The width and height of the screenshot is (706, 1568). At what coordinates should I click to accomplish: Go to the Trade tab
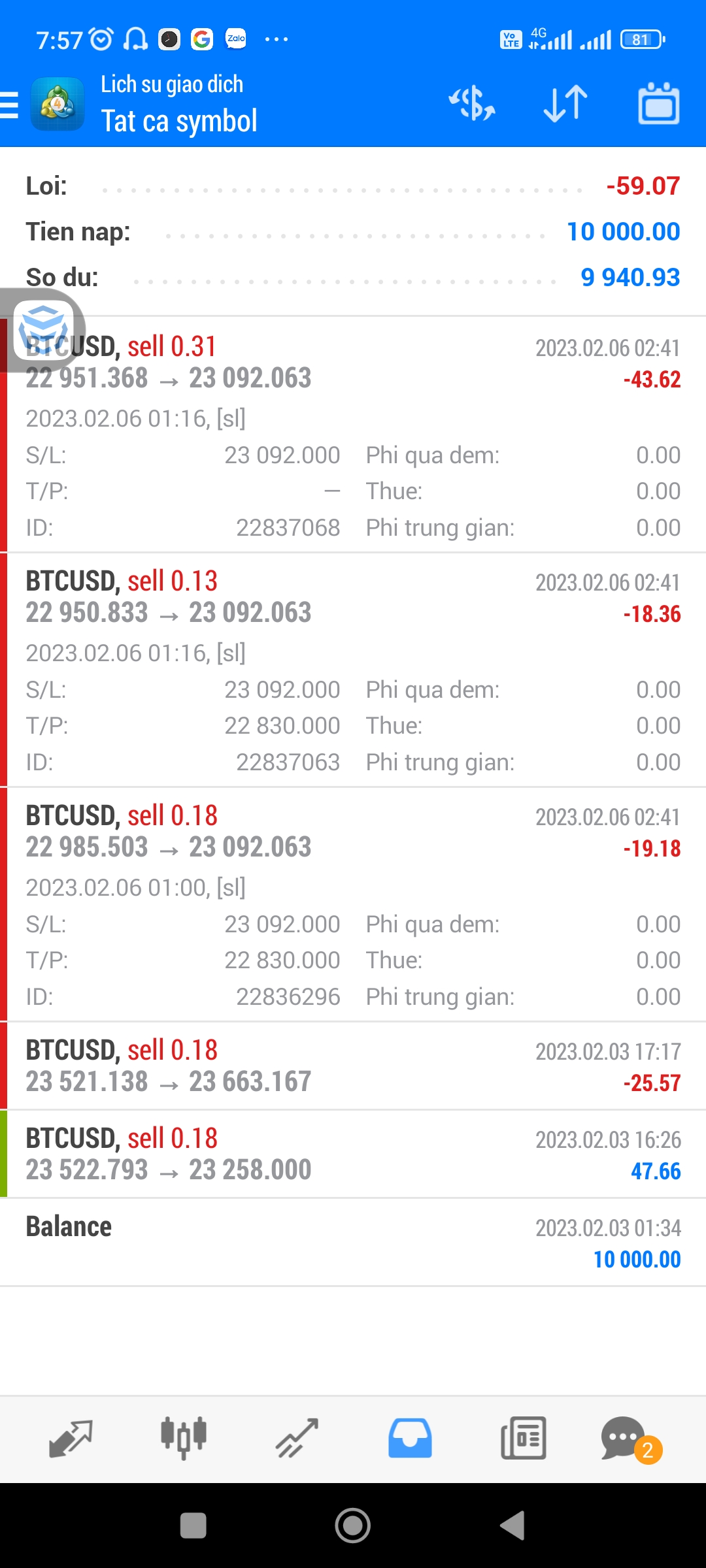pos(297,1439)
